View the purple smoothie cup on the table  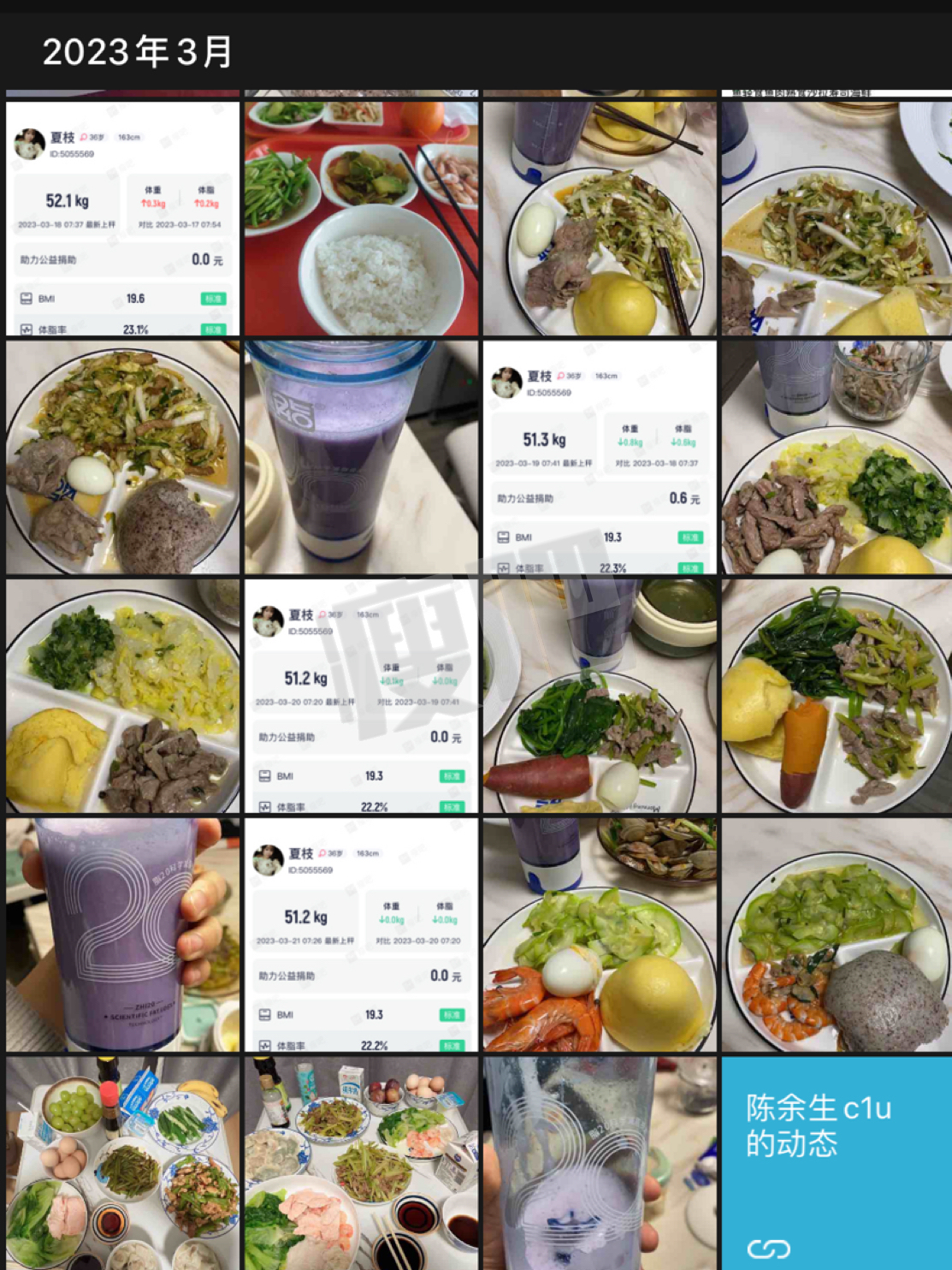pos(361,457)
